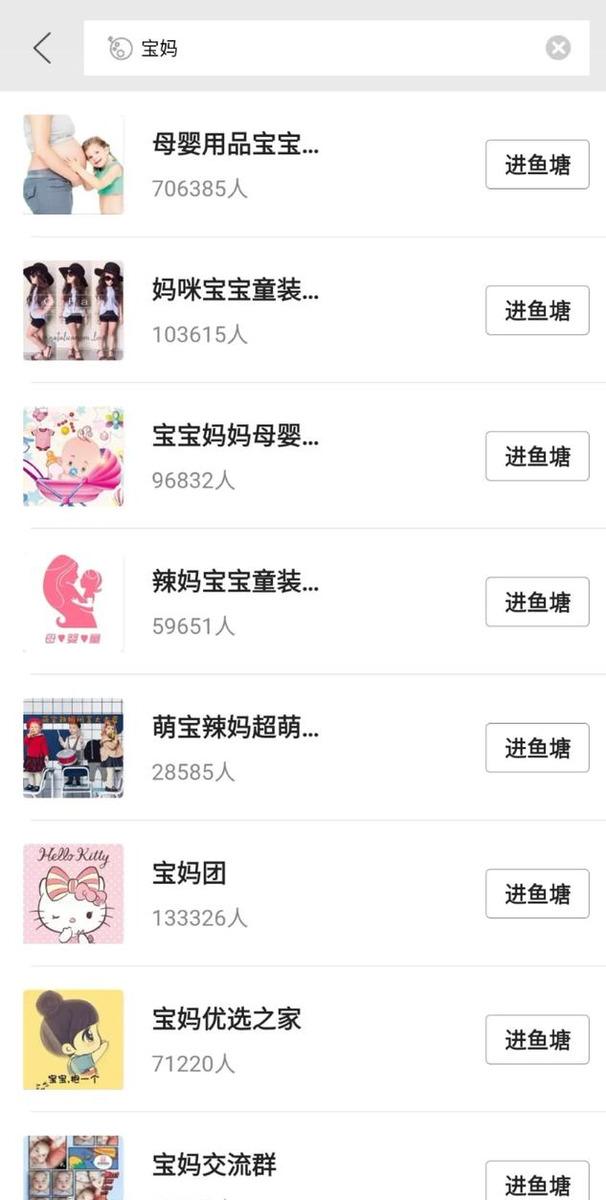606x1200 pixels.
Task: Enter the 宝妈团 fish pond
Action: [537, 894]
